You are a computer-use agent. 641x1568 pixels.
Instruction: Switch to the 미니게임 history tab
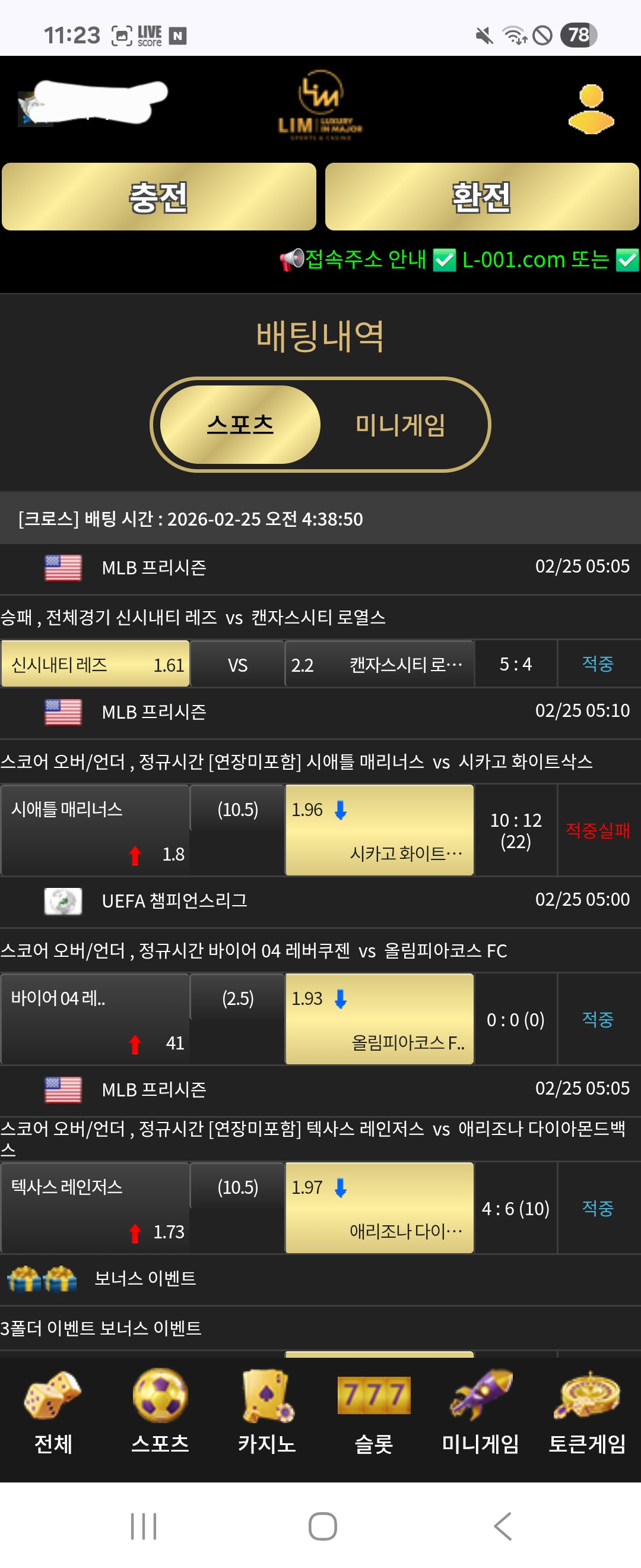399,425
